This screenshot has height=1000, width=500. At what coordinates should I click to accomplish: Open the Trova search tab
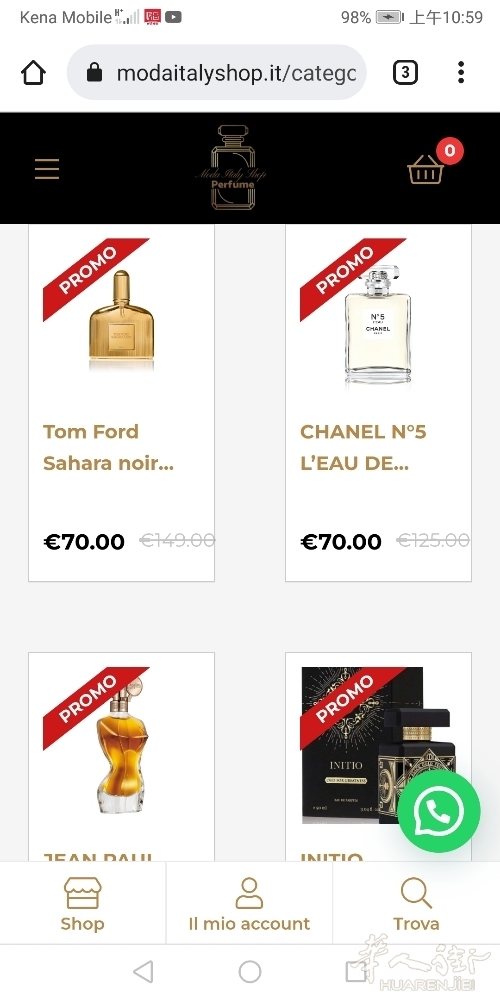pyautogui.click(x=416, y=904)
